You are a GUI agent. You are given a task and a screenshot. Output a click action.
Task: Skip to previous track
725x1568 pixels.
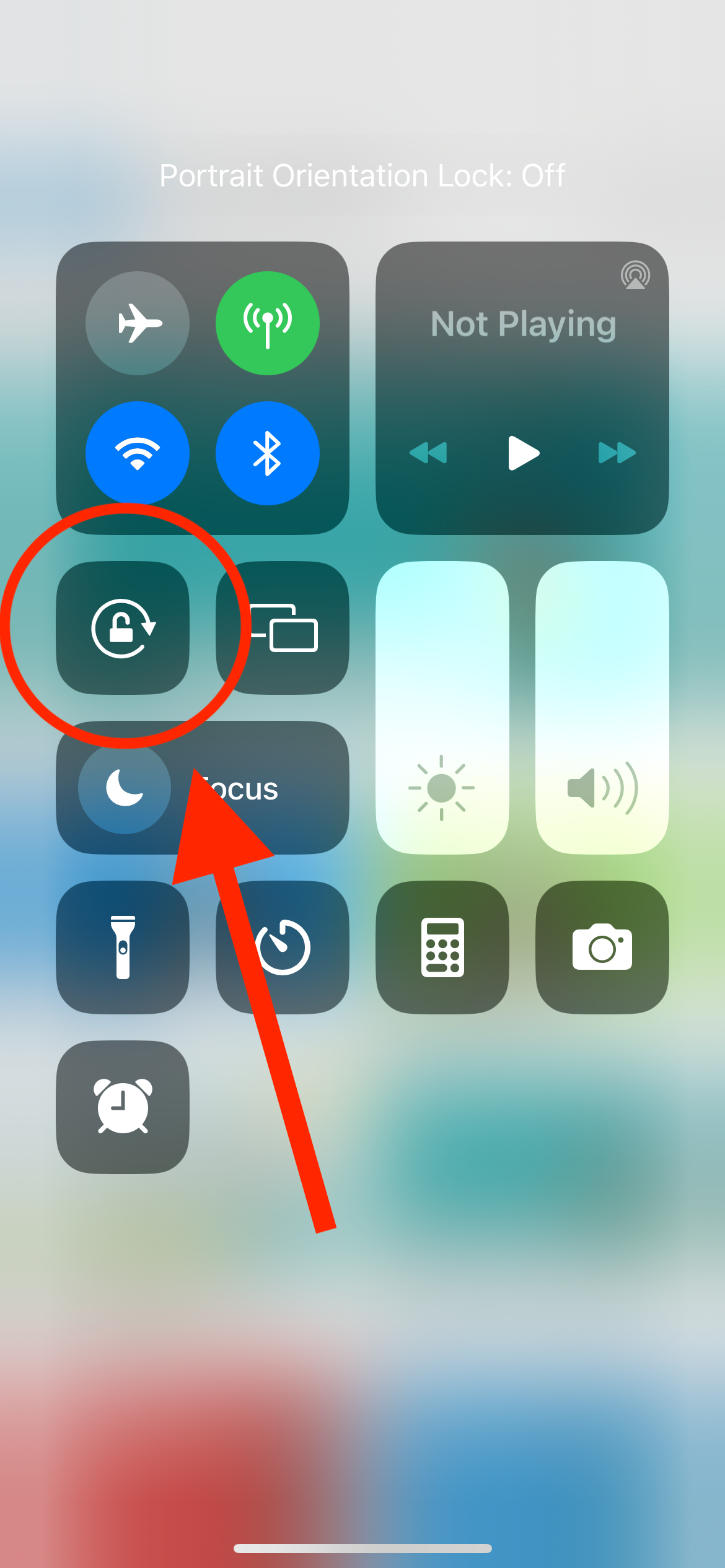pyautogui.click(x=428, y=453)
